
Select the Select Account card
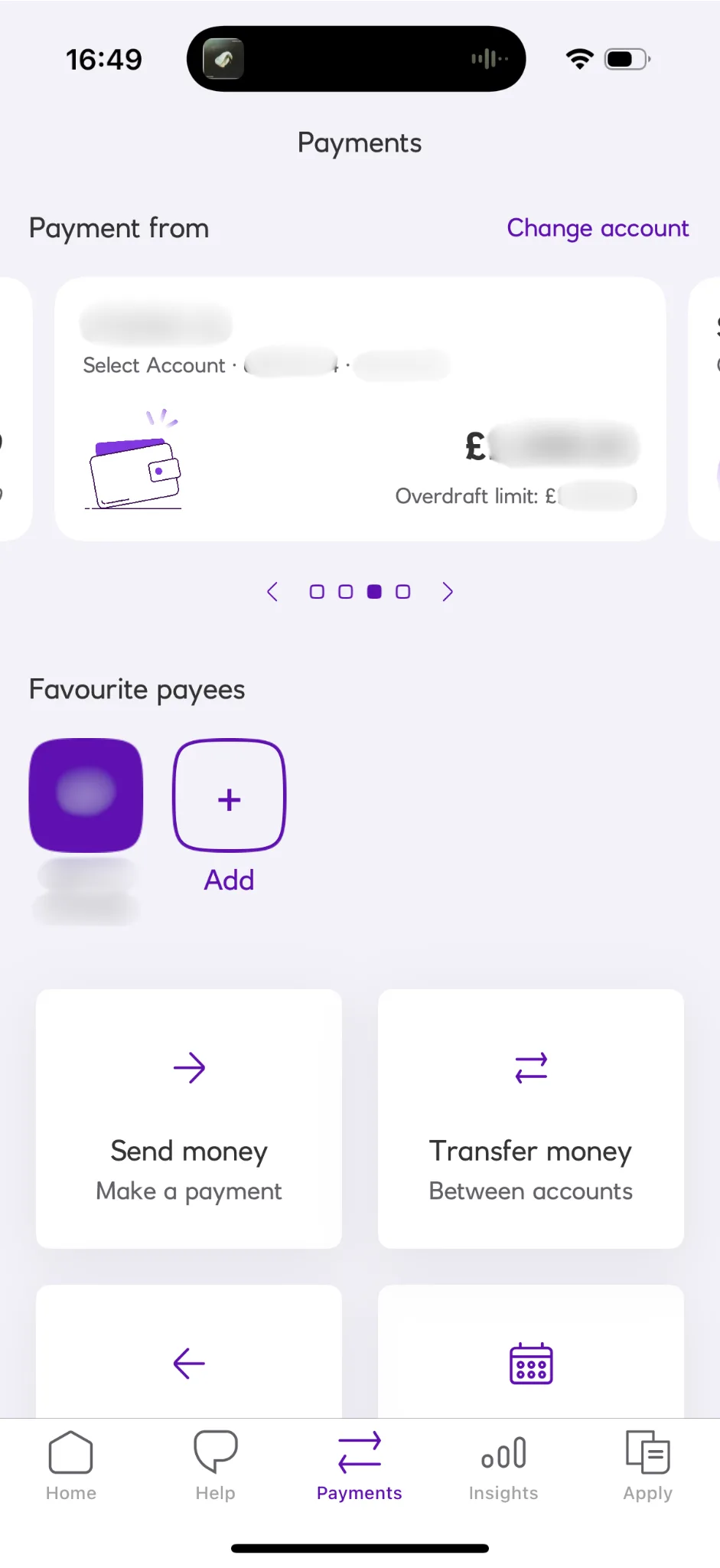click(360, 409)
